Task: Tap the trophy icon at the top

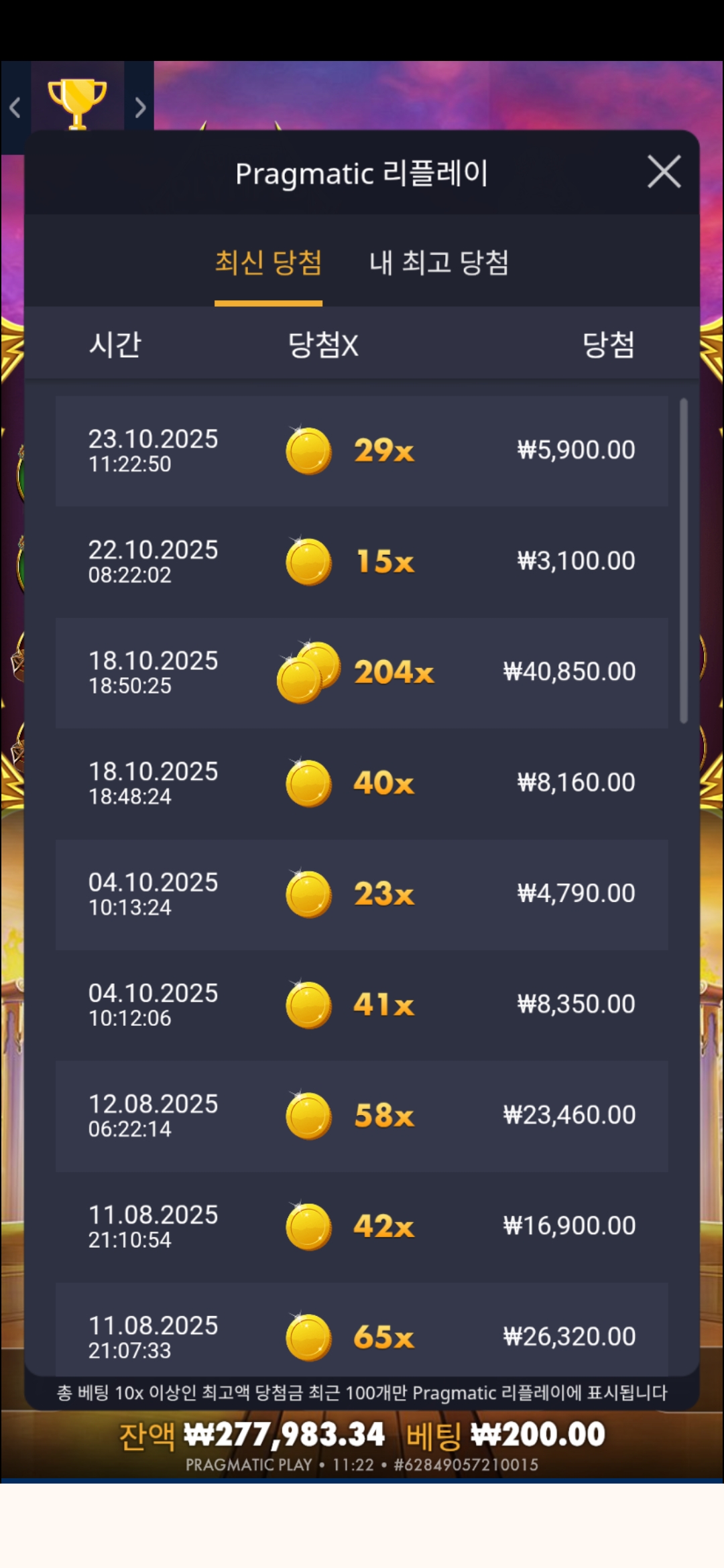Action: click(77, 102)
